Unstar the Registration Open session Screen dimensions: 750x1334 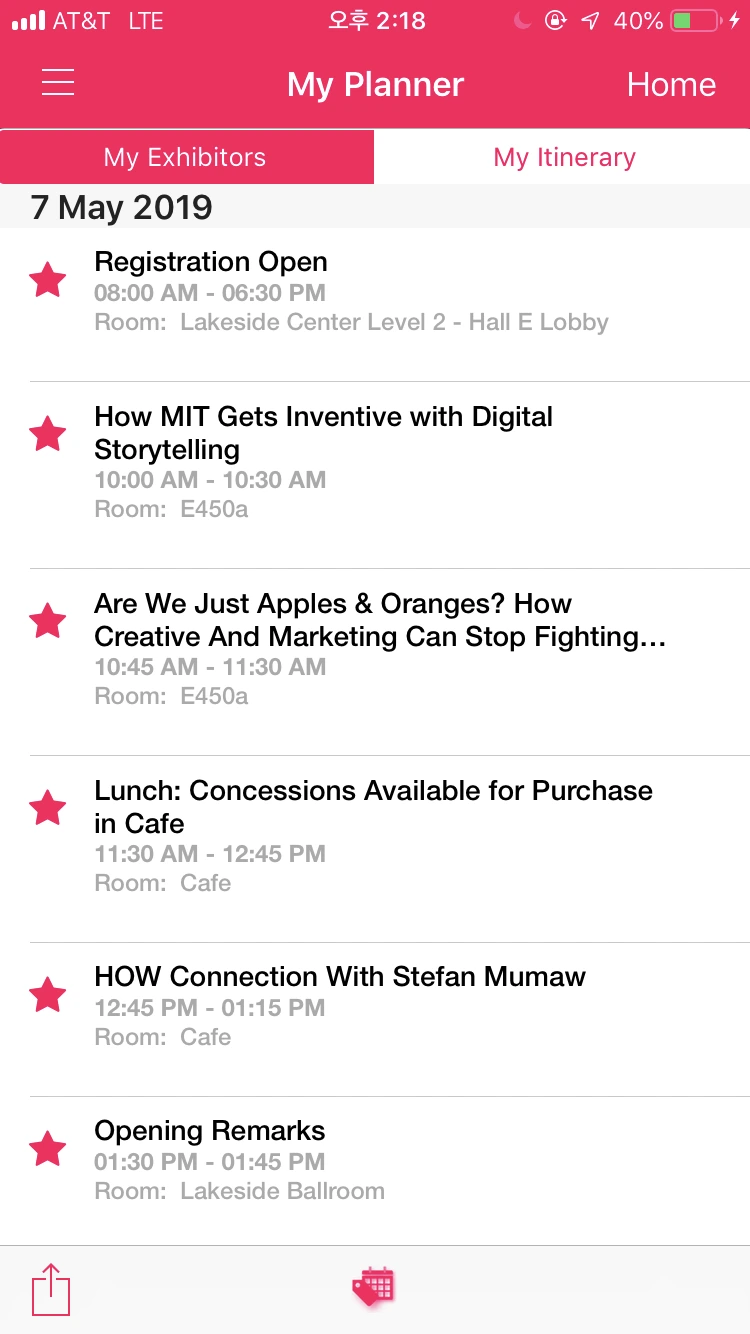[48, 281]
